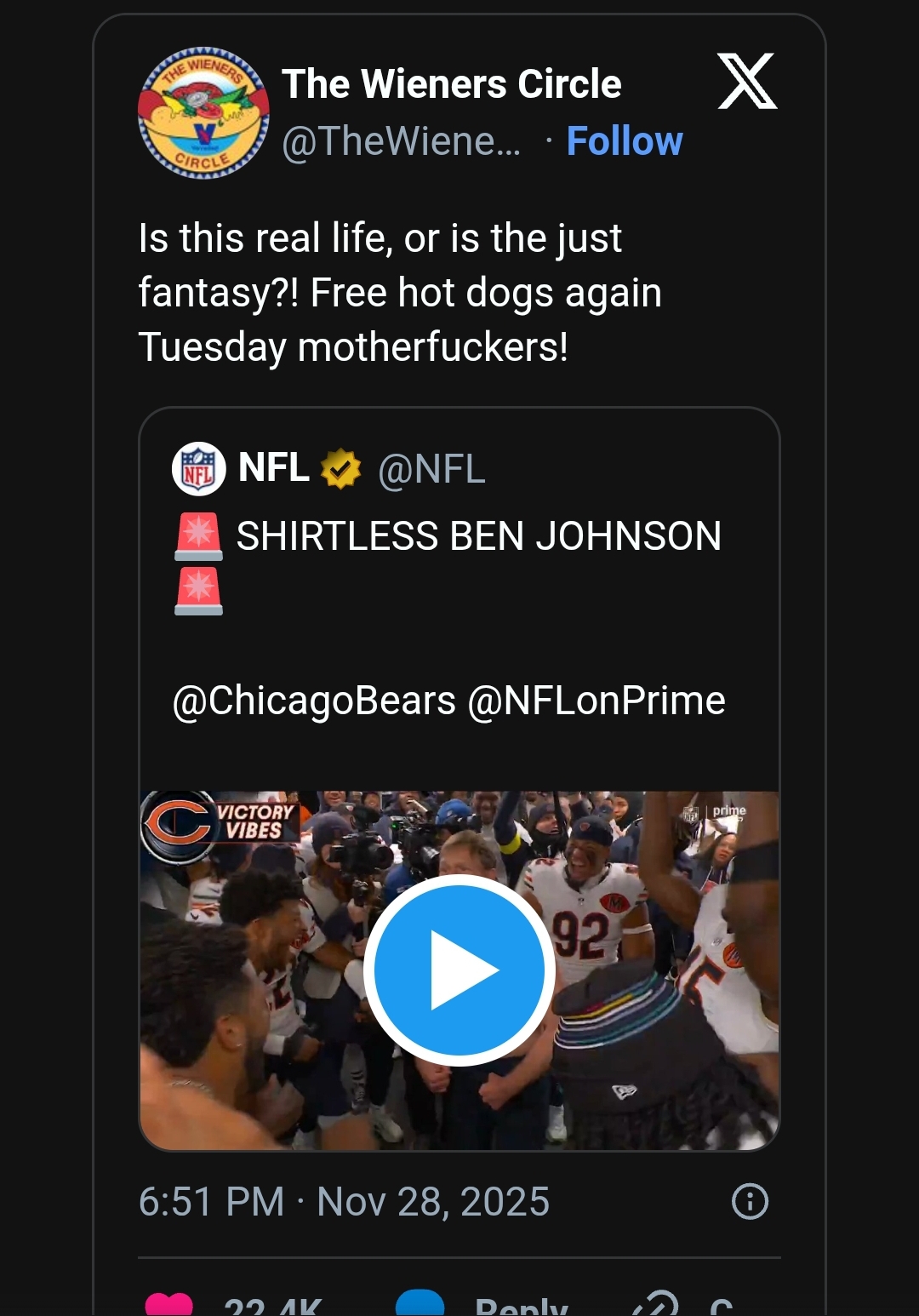Viewport: 919px width, 1316px height.
Task: Reply to this post
Action: 482,1306
